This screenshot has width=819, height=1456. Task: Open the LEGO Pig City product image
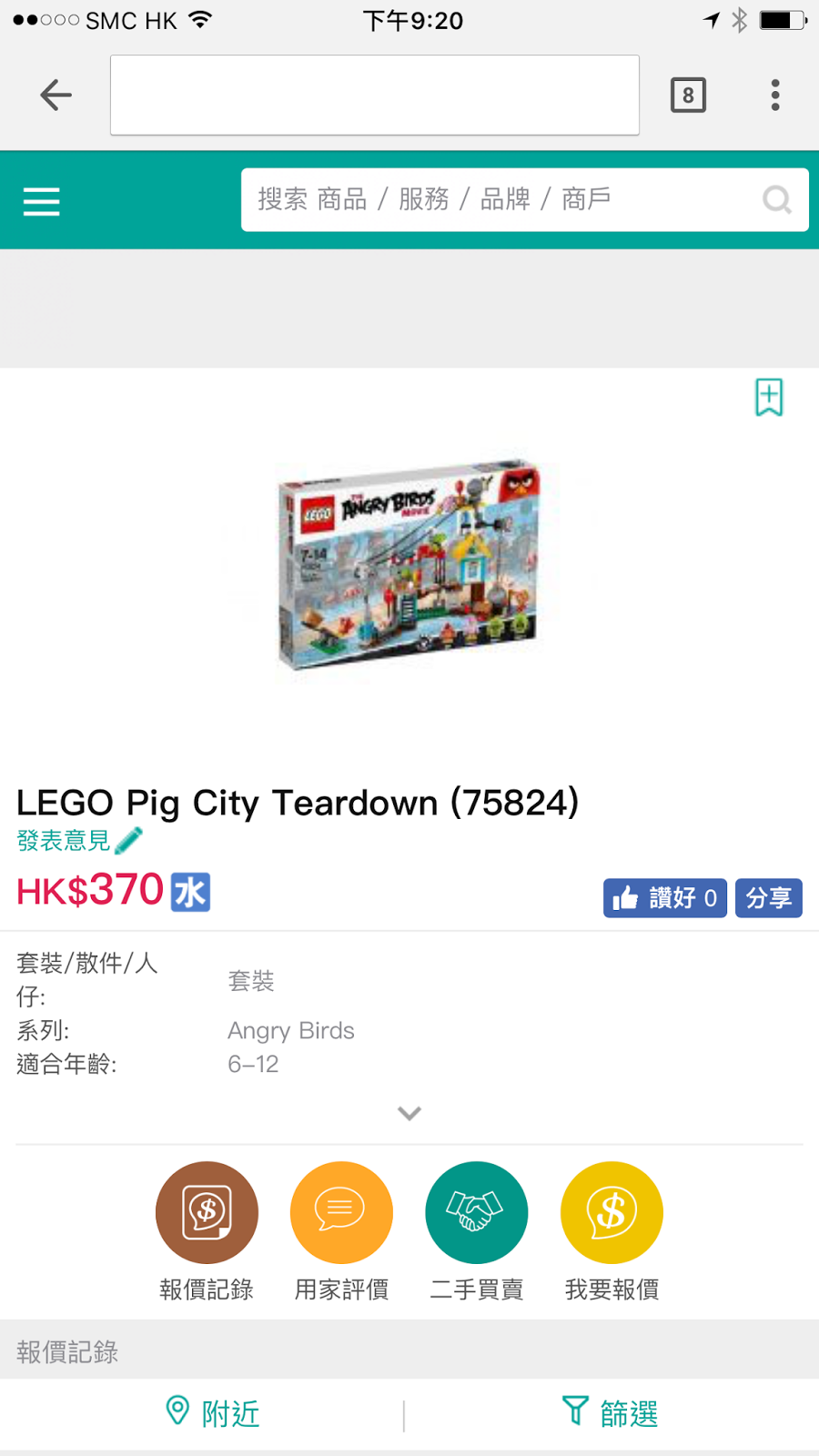point(409,564)
